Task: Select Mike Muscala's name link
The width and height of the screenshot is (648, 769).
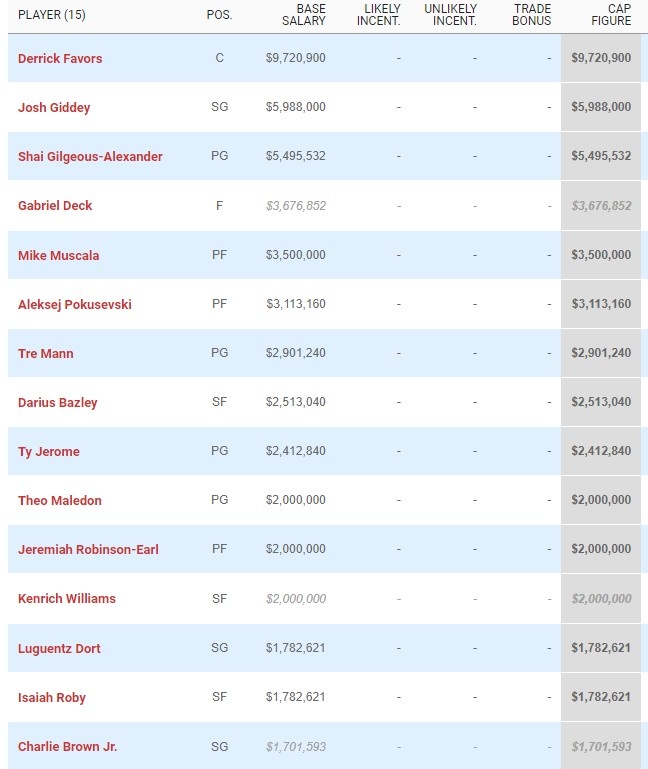Action: pyautogui.click(x=58, y=255)
